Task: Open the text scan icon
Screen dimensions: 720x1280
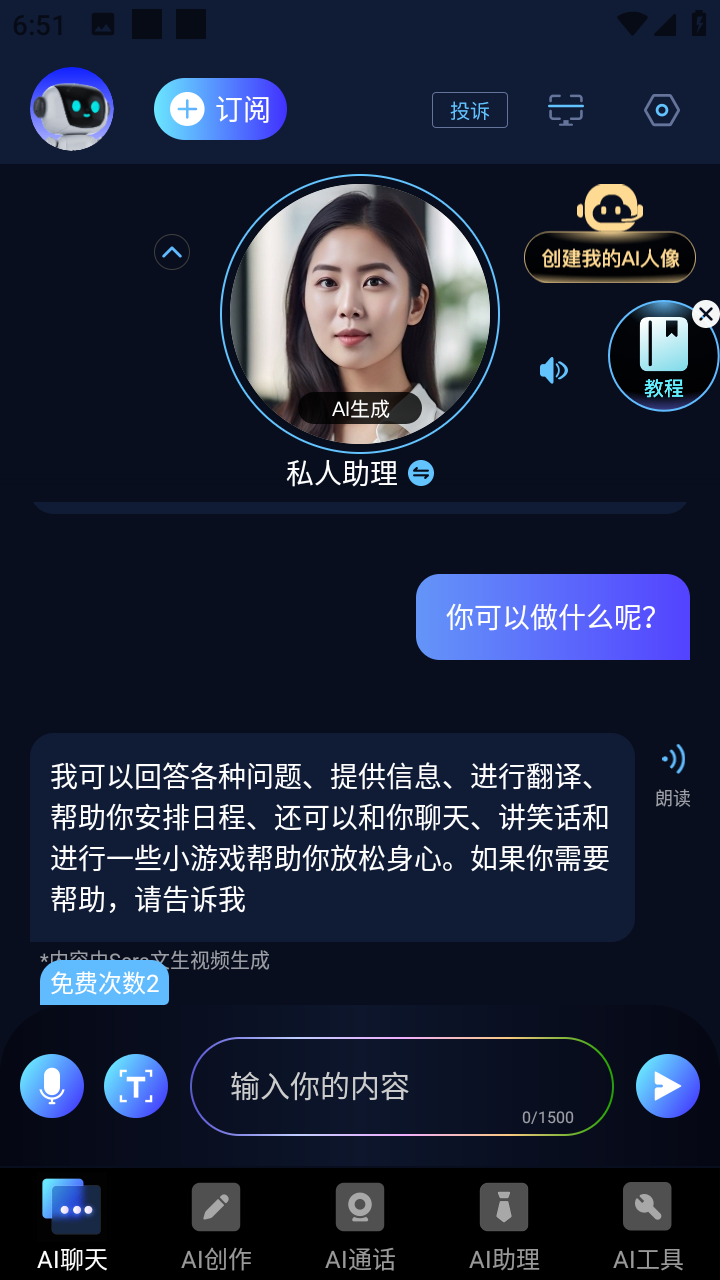Action: click(136, 1086)
